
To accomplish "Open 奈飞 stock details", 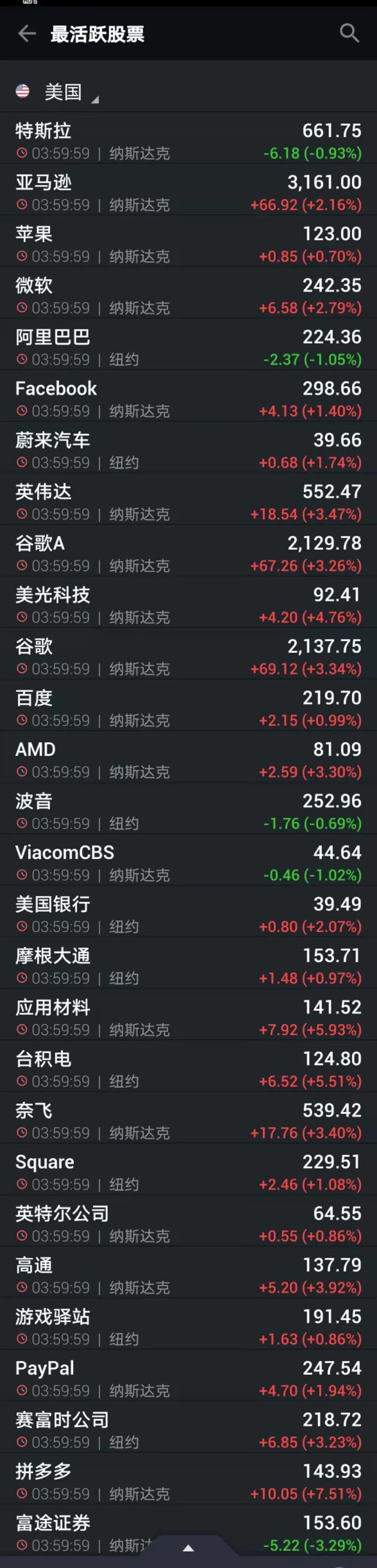I will (188, 1120).
